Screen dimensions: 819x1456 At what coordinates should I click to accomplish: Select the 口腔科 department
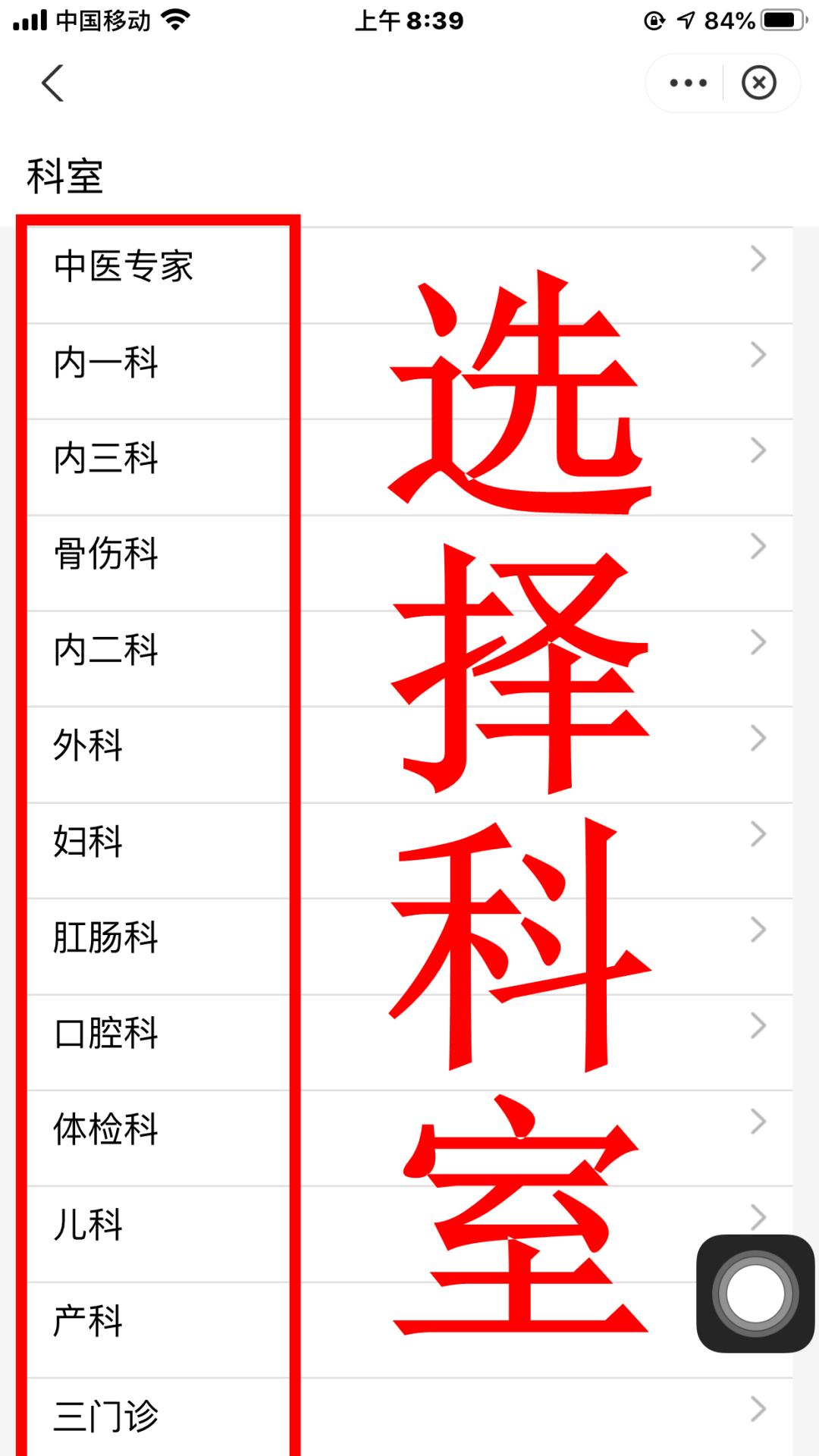click(409, 1043)
